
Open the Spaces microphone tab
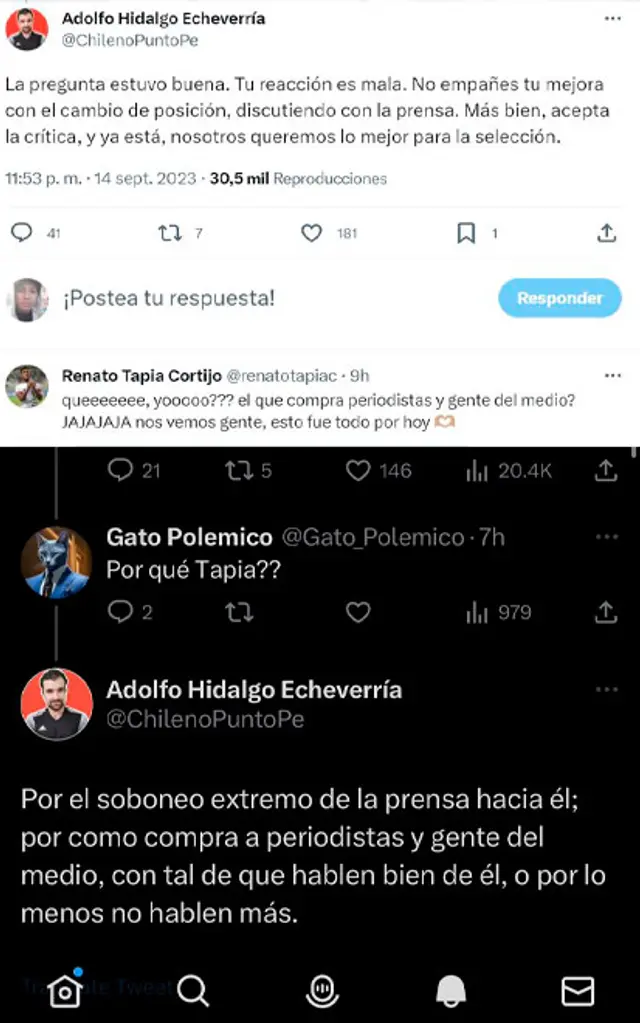322,990
